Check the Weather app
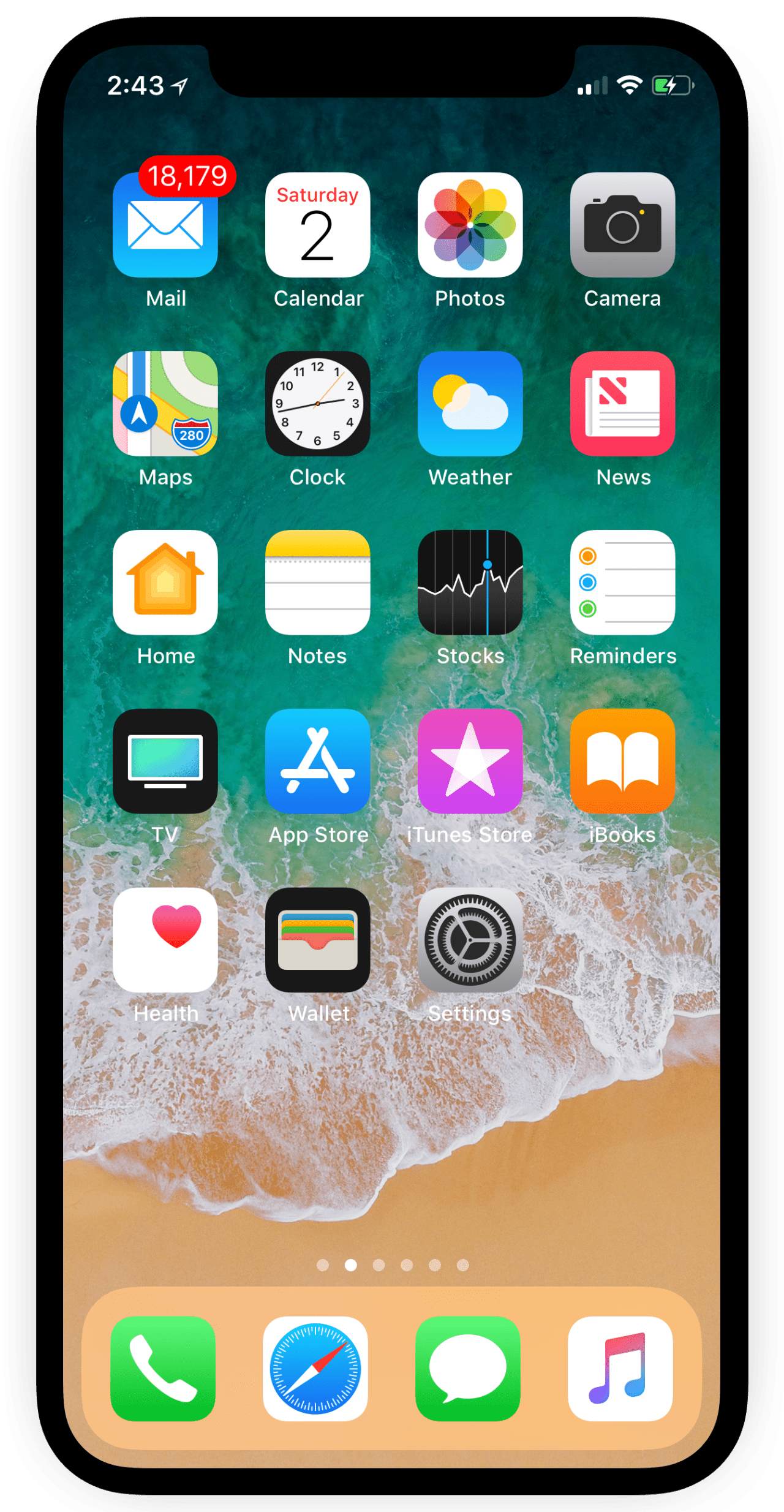The height and width of the screenshot is (1512, 784). click(470, 404)
